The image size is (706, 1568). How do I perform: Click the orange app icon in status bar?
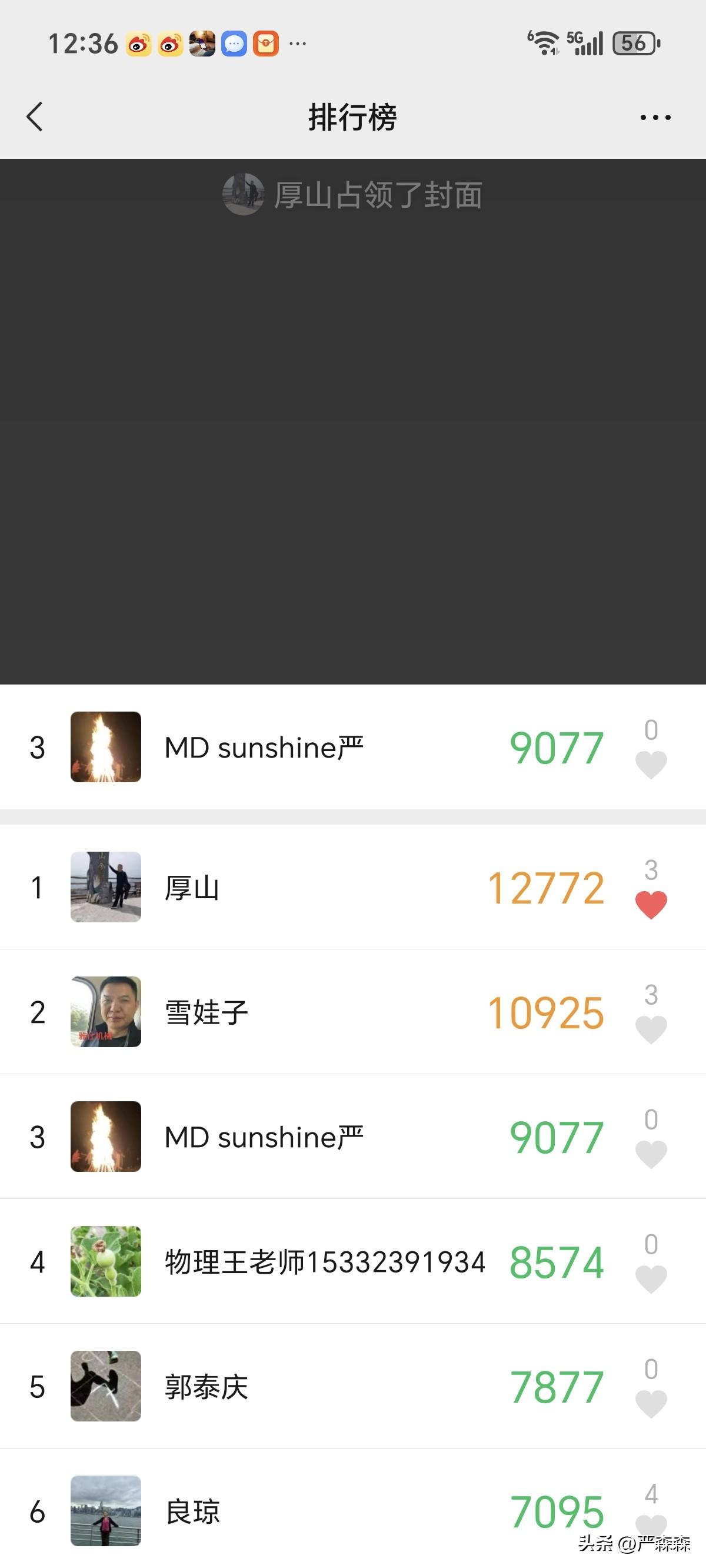click(x=265, y=44)
